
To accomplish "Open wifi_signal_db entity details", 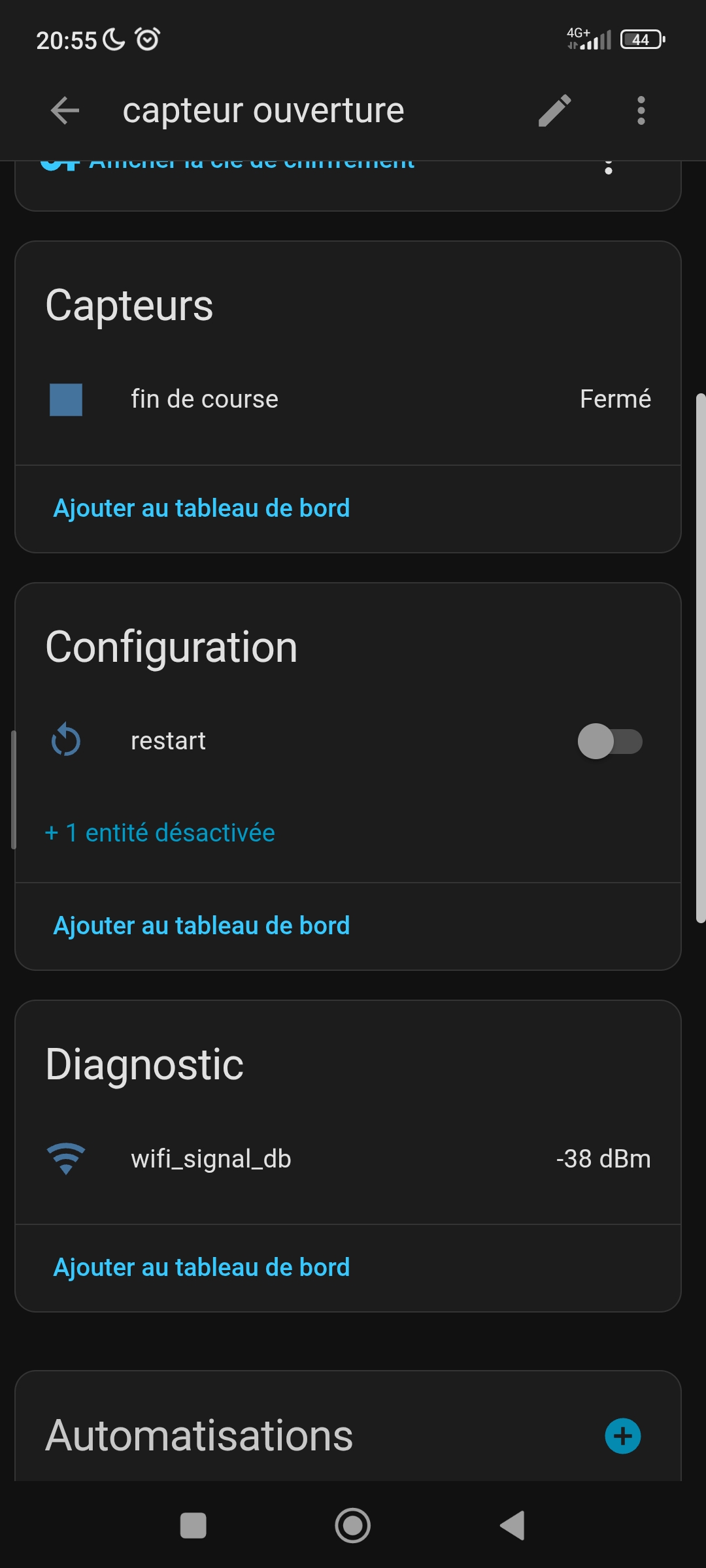I will pos(210,1159).
